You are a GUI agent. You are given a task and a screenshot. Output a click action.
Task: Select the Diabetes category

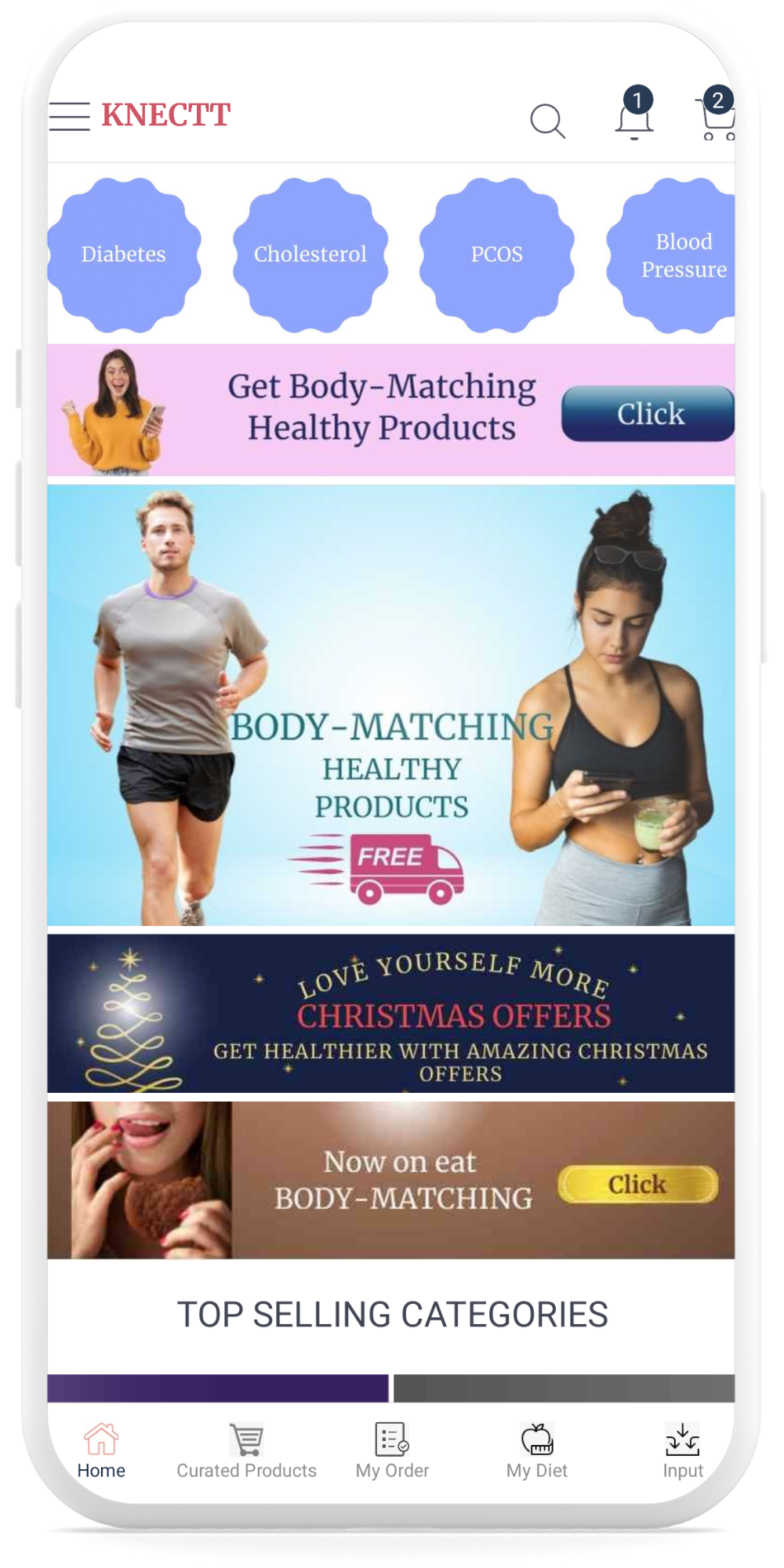coord(124,254)
